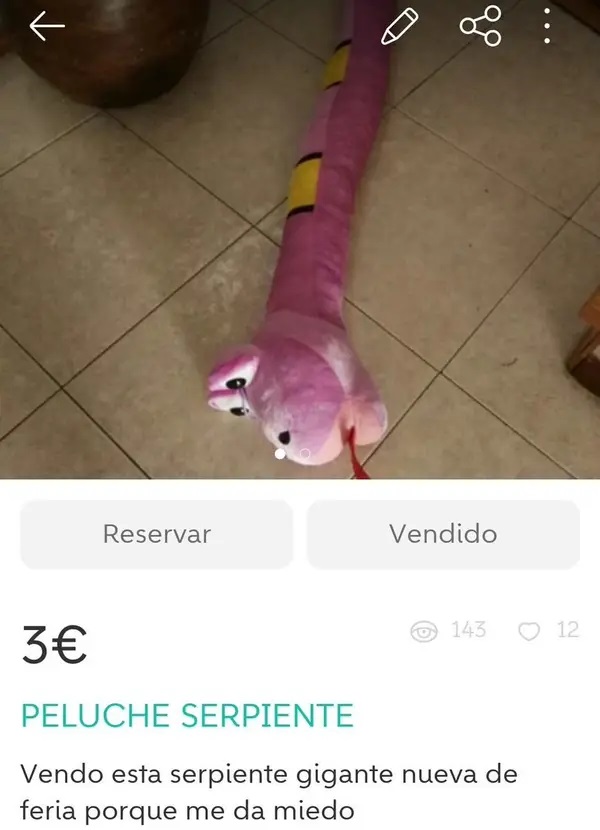Edit the listing with the pencil icon
600x830 pixels.
401,27
